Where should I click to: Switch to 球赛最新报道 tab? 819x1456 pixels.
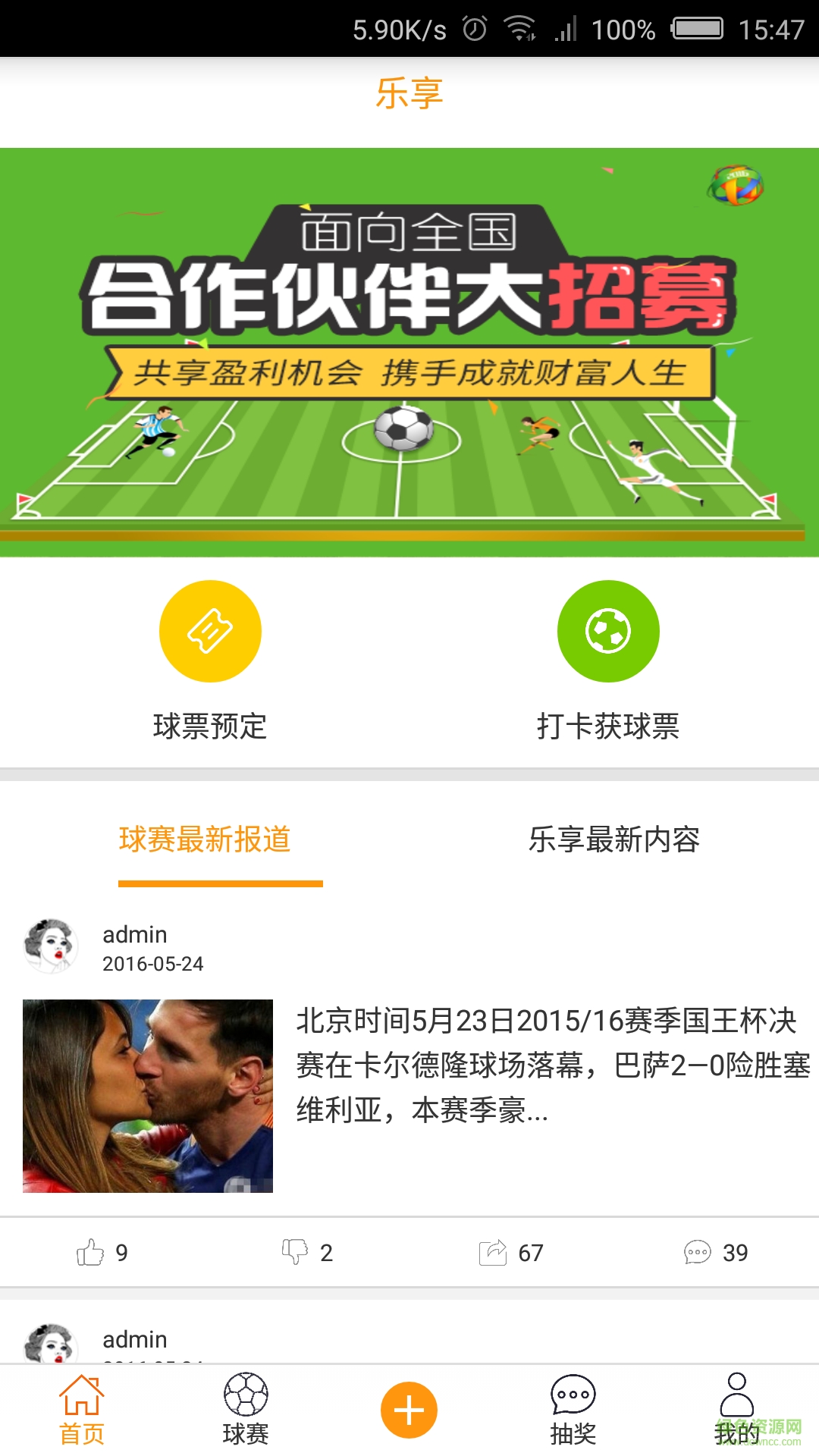205,839
